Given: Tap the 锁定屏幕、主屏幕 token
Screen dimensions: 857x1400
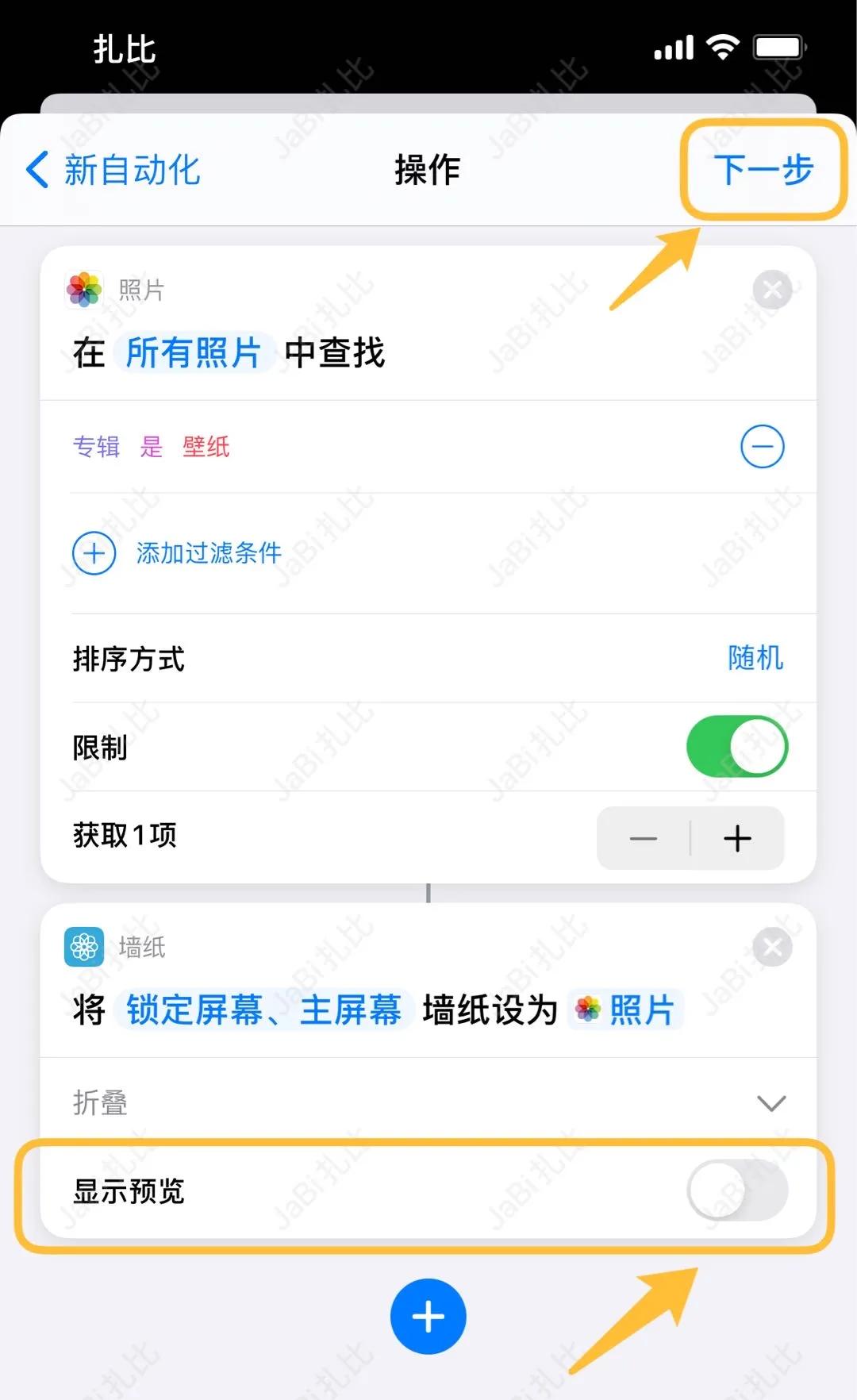Looking at the screenshot, I should pyautogui.click(x=265, y=1008).
